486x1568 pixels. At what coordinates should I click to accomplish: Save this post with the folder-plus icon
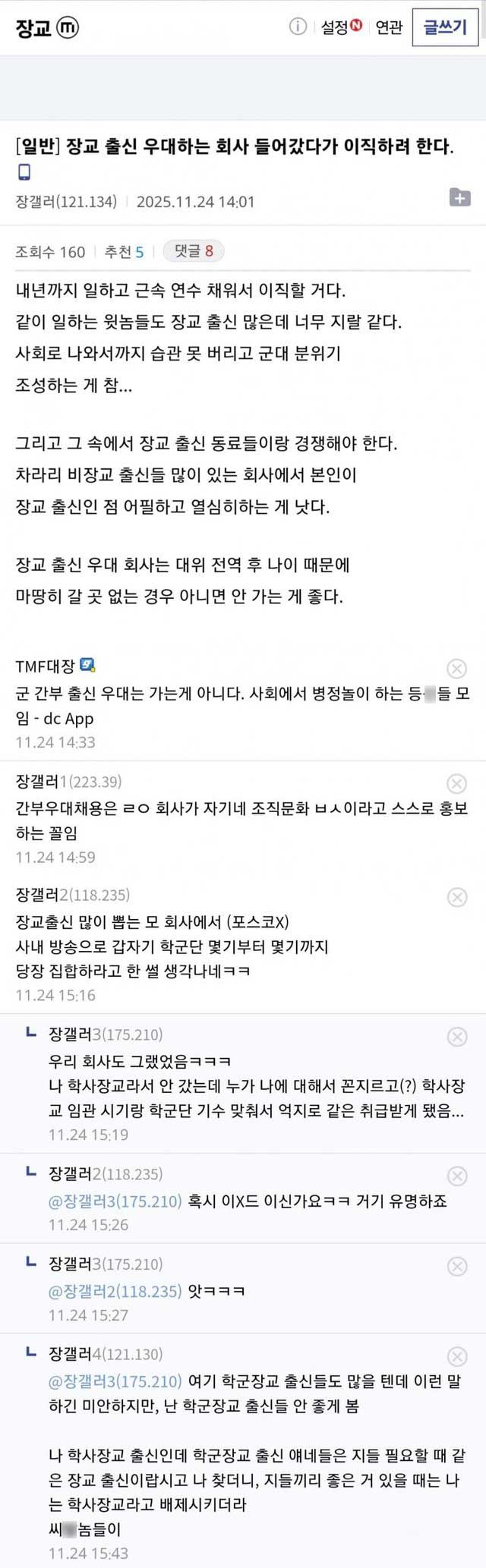460,197
